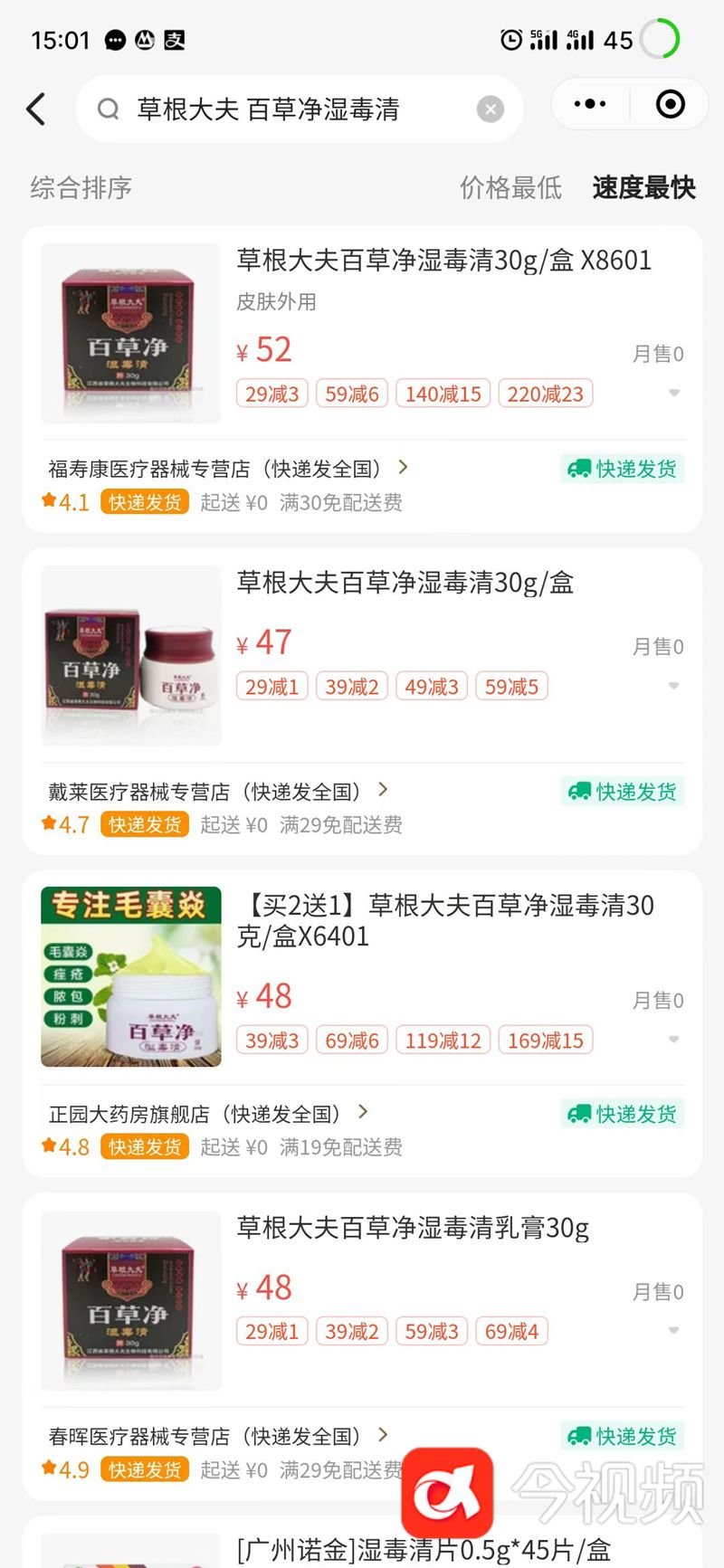Select the 价格最低 sorting option
Image resolution: width=724 pixels, height=1568 pixels.
coord(509,188)
